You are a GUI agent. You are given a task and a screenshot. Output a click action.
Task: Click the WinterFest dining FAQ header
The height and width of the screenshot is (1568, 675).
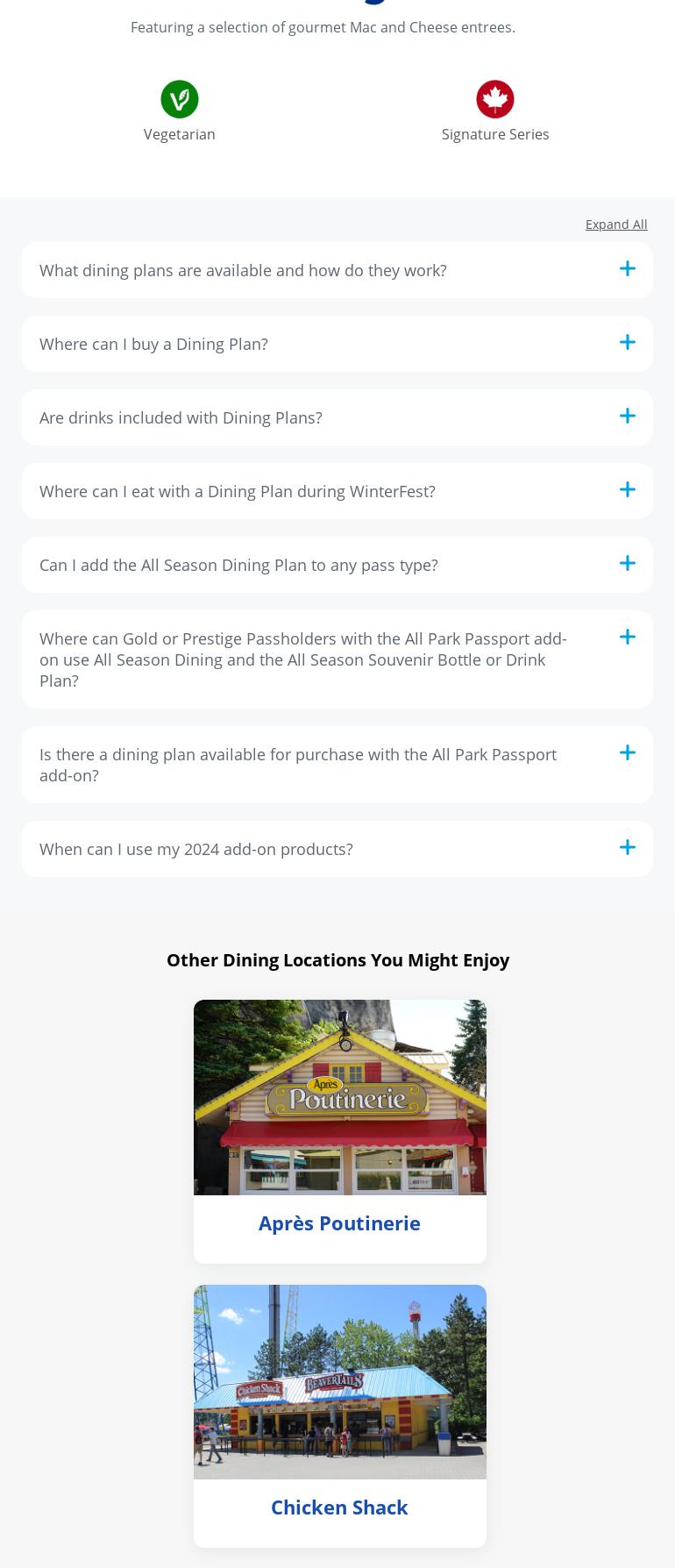pyautogui.click(x=238, y=491)
